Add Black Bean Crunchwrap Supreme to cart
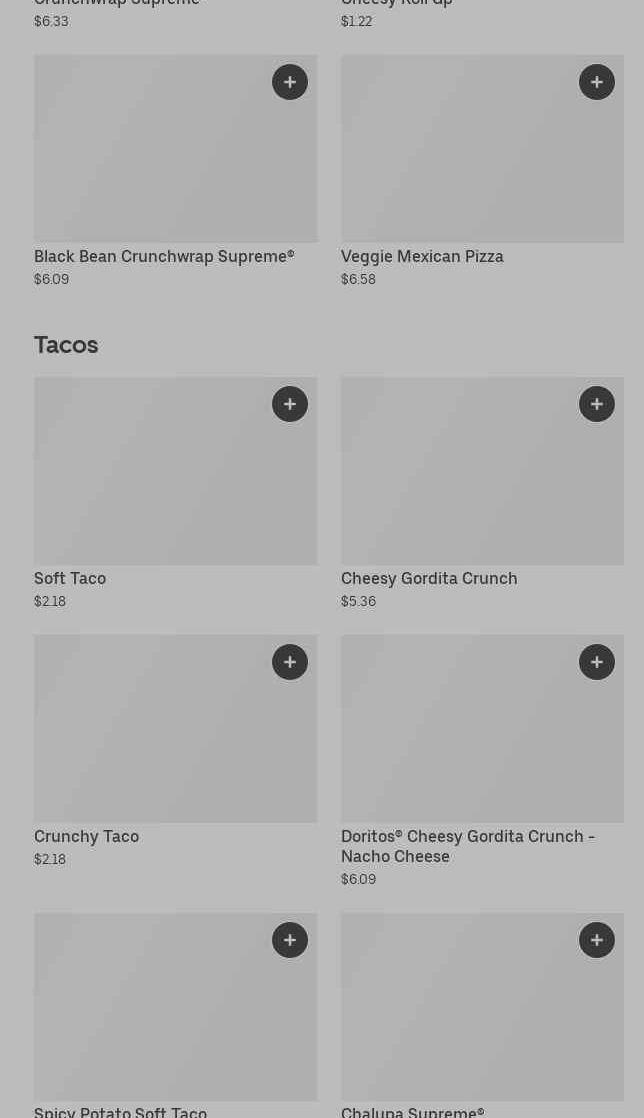 coord(290,82)
